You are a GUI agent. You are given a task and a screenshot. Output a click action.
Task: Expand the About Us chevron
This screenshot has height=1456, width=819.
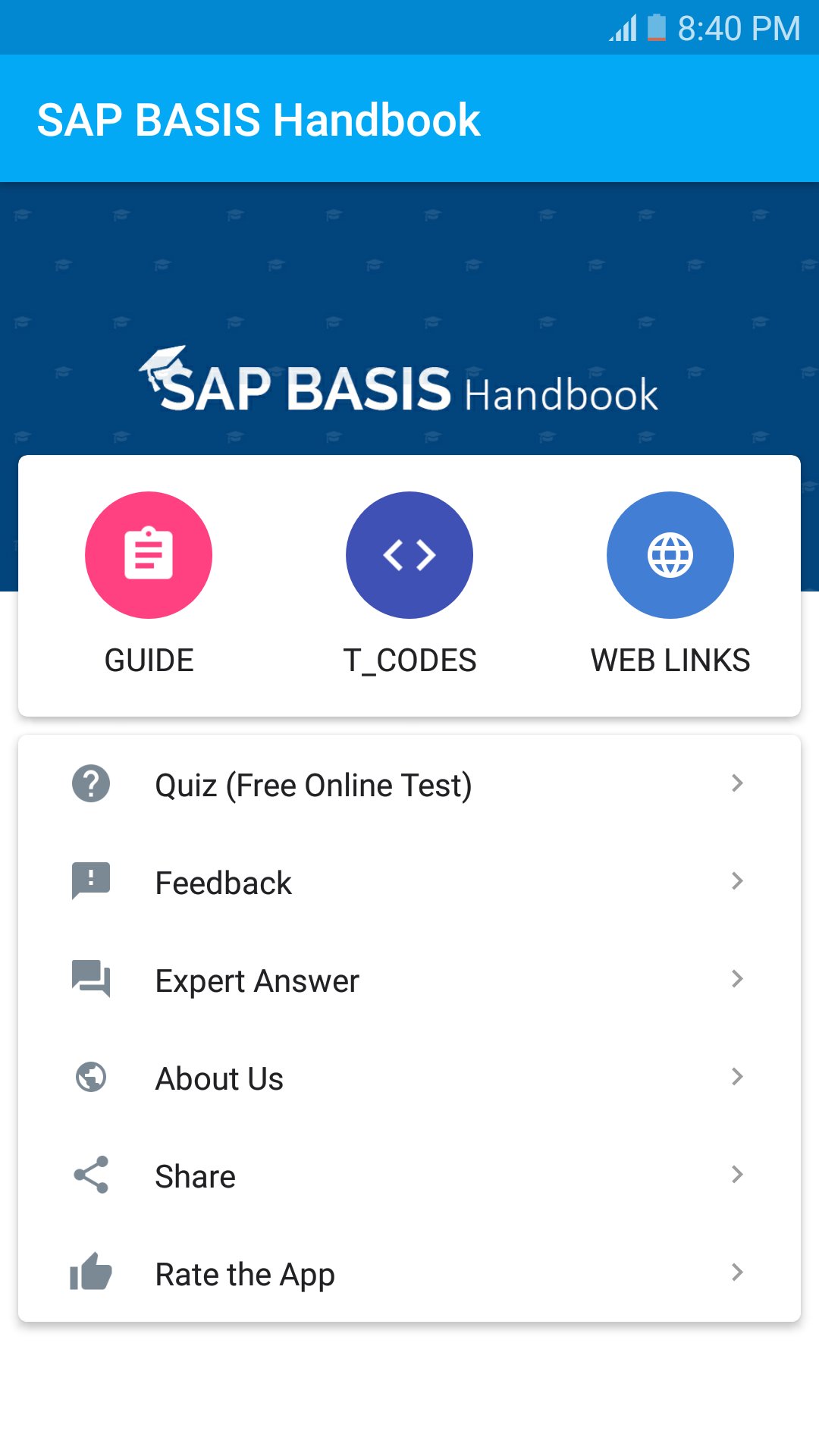736,1077
